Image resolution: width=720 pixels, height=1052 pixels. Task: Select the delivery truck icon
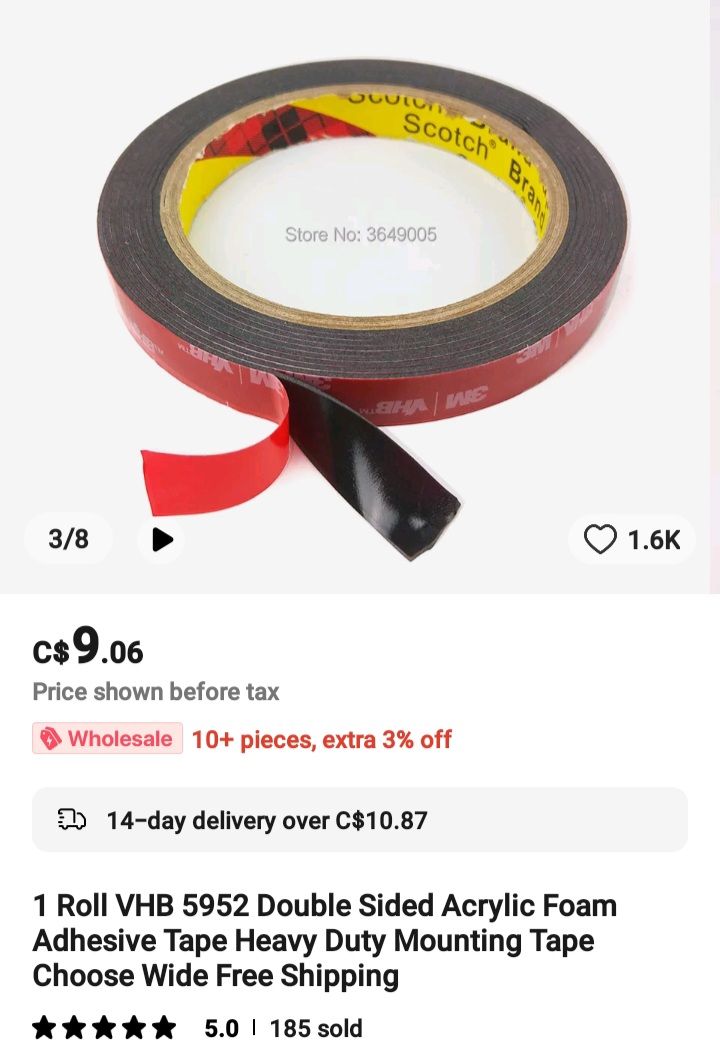pyautogui.click(x=71, y=820)
